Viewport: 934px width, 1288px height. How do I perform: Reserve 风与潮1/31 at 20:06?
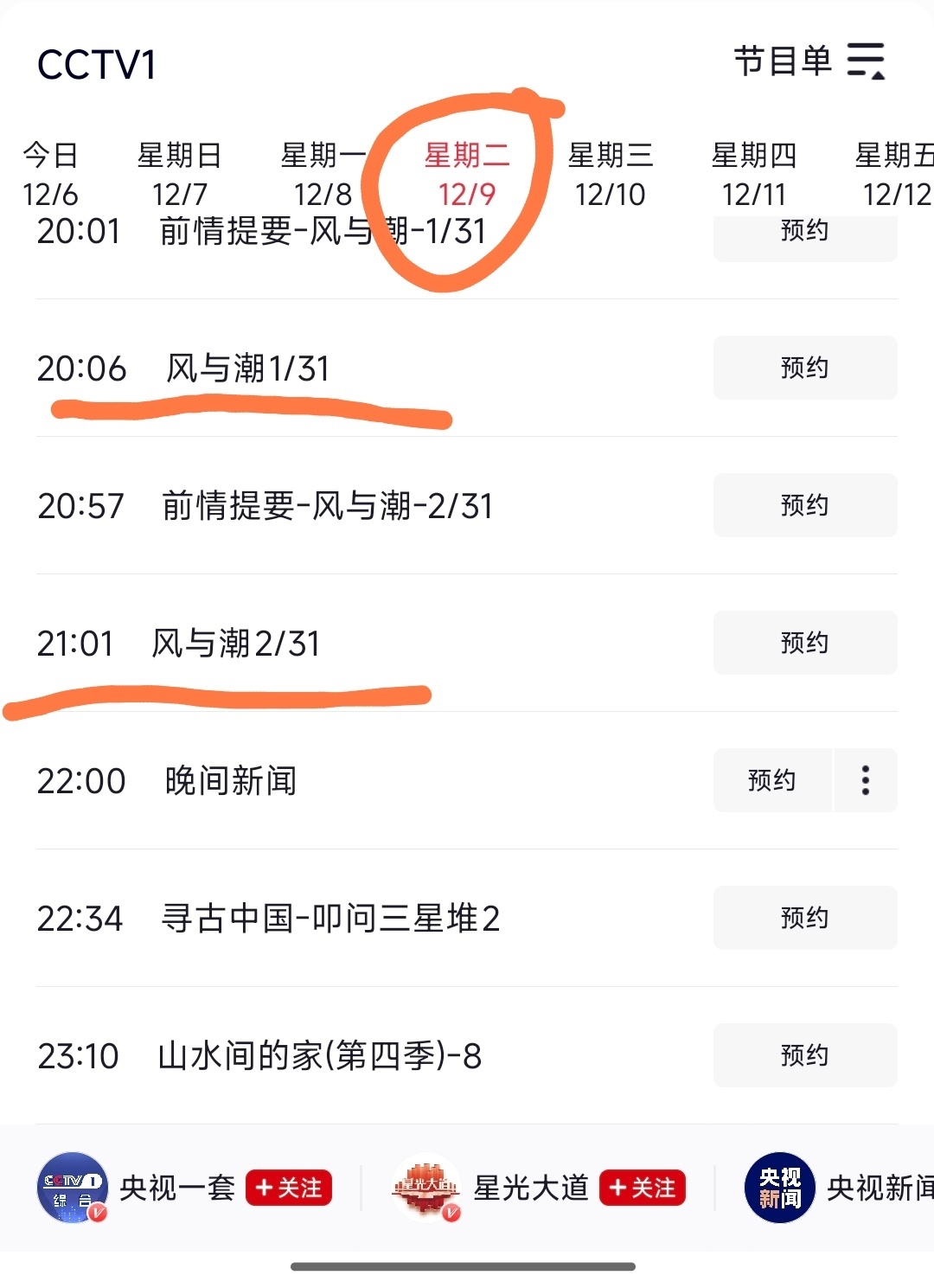click(804, 368)
